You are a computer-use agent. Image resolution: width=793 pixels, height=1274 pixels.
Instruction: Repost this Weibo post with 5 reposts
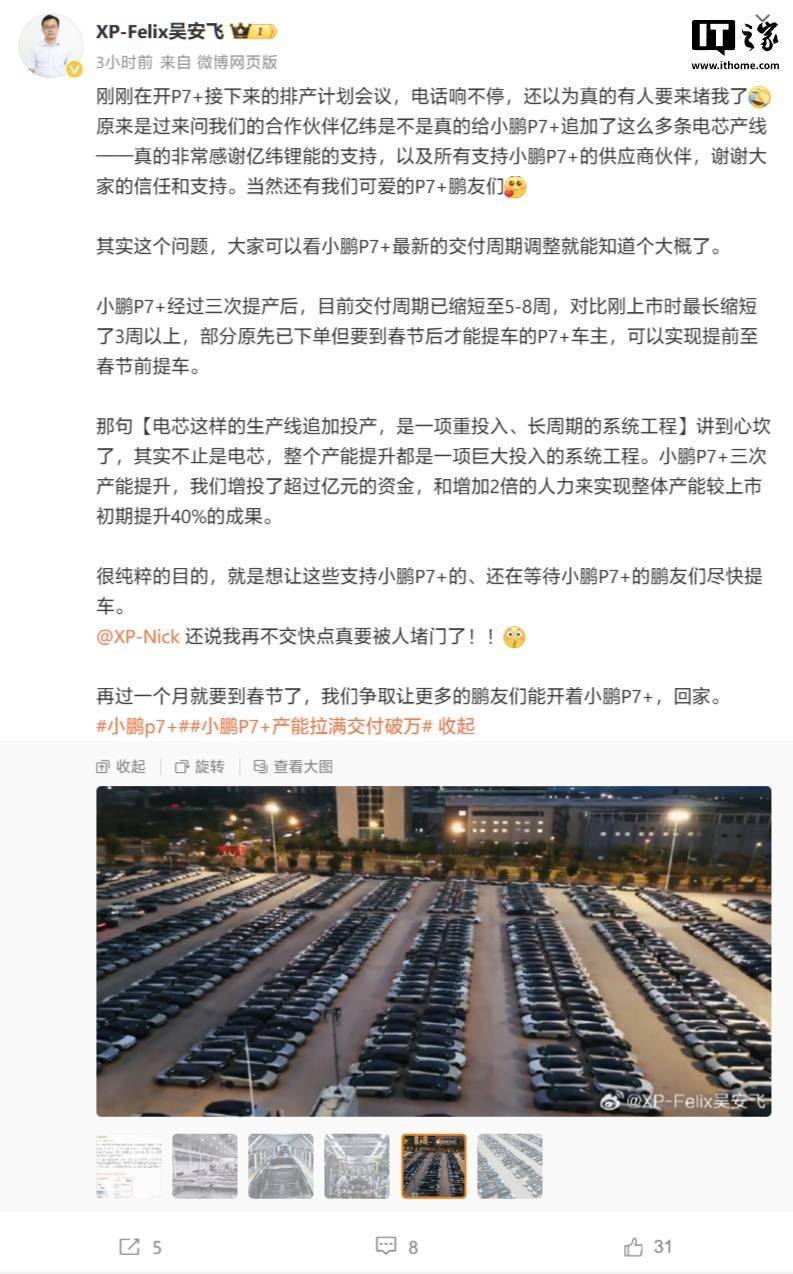click(140, 1247)
